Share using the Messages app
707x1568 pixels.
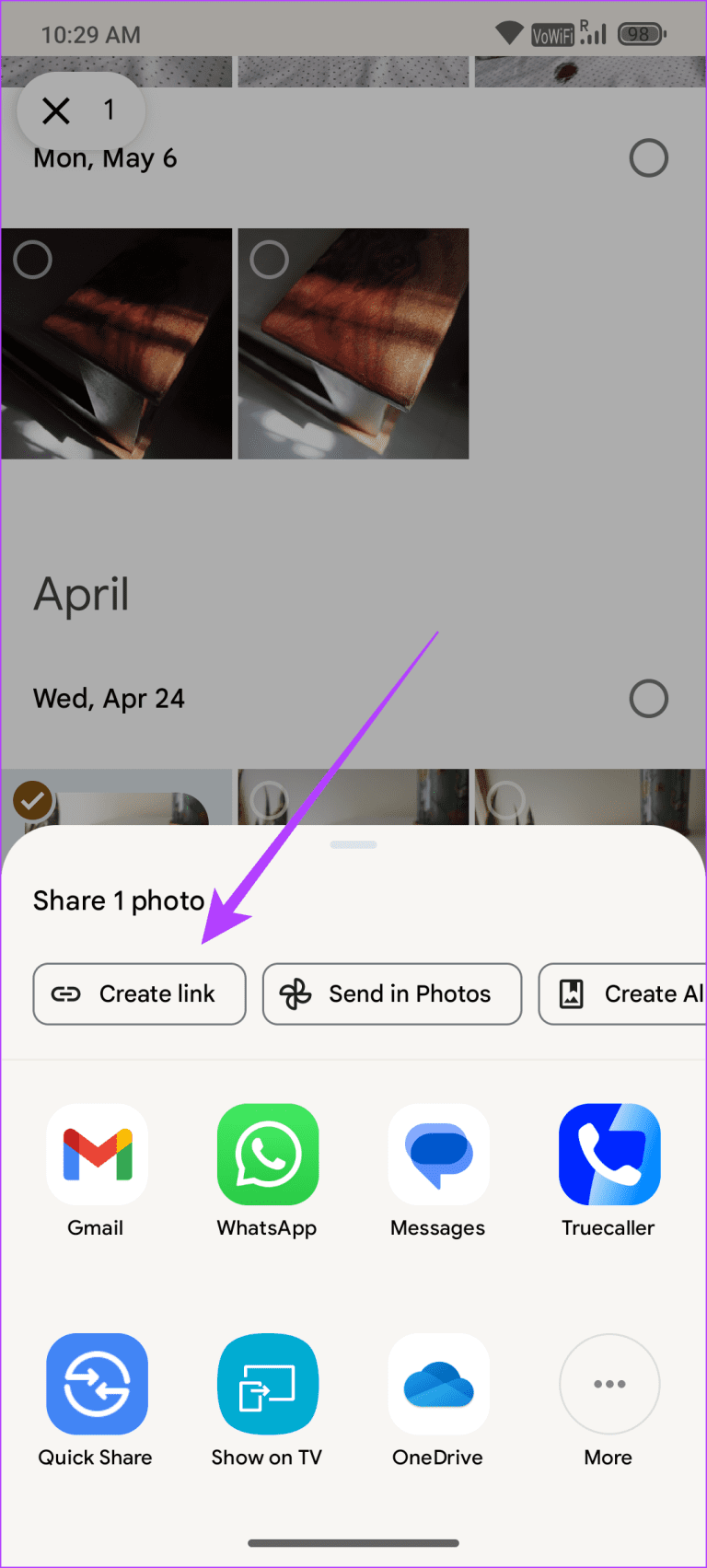point(438,1155)
